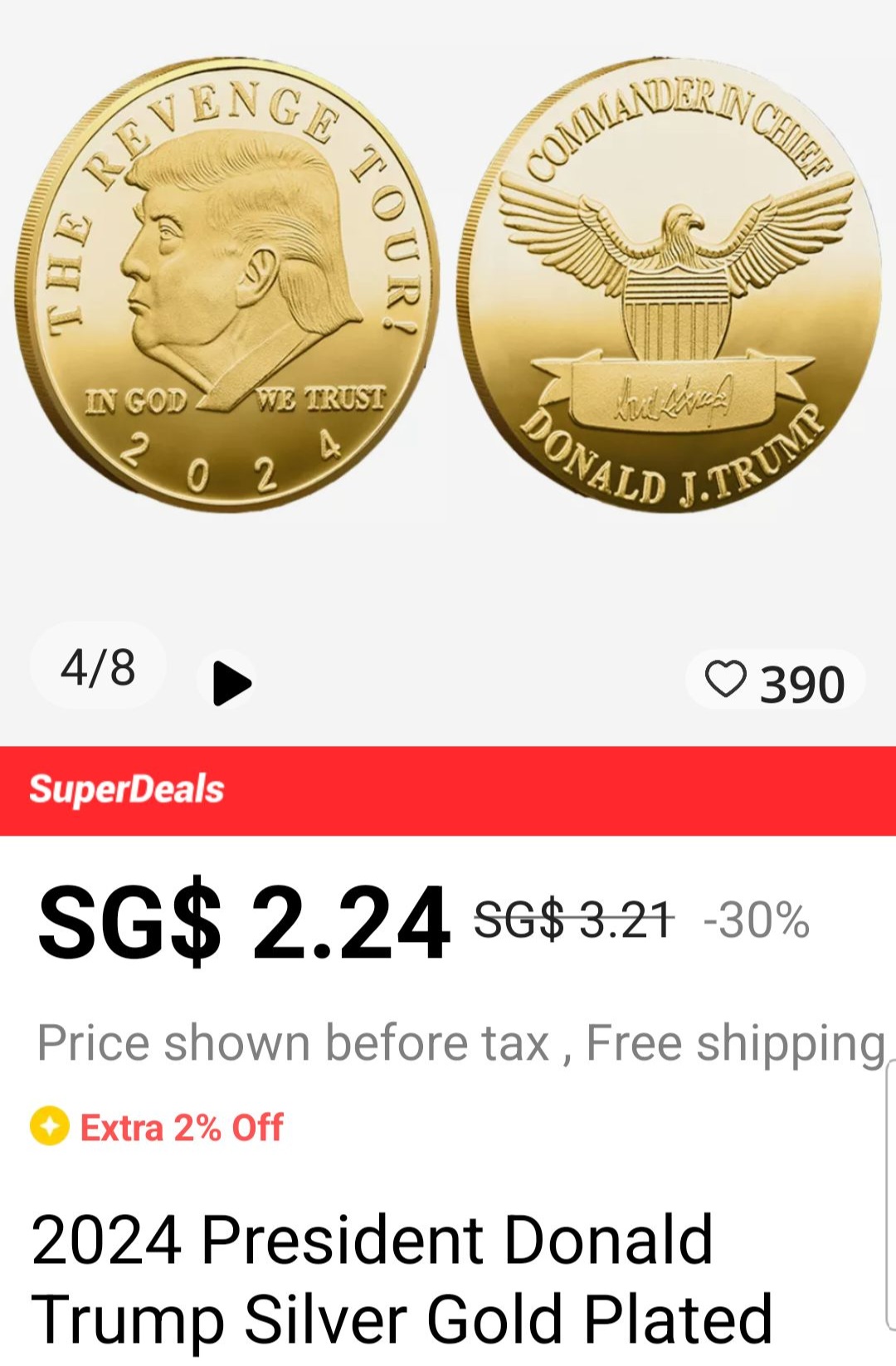Open the gold coin product image

tap(448, 286)
